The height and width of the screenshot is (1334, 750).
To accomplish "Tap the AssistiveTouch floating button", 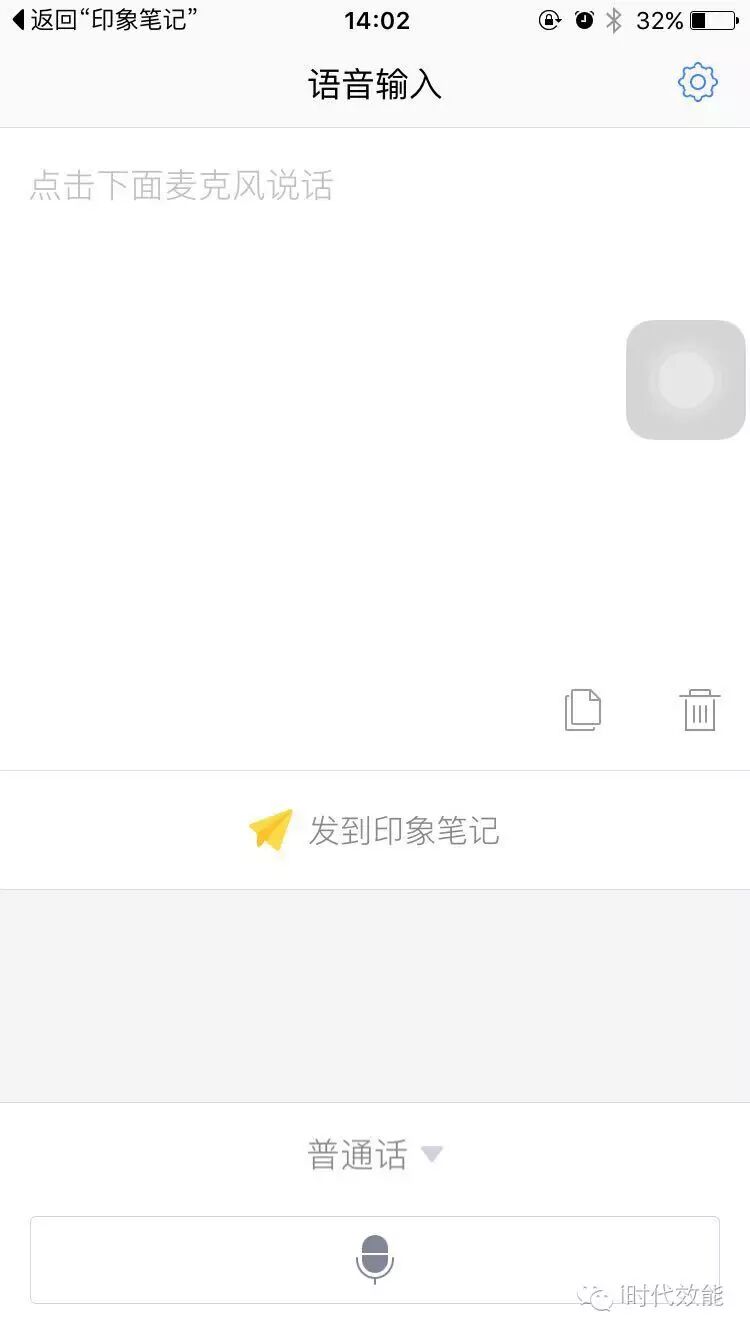I will pyautogui.click(x=686, y=380).
